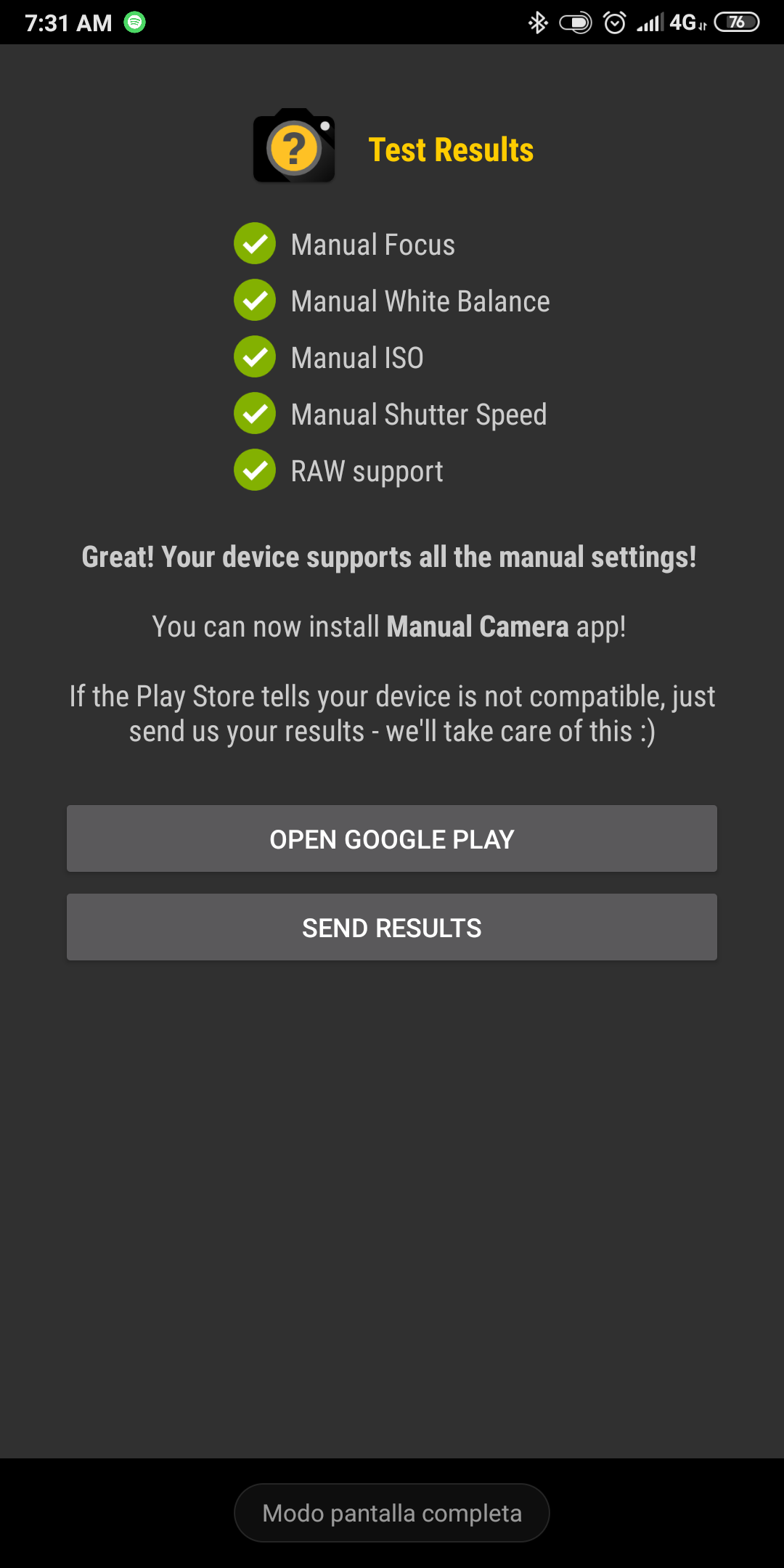Image resolution: width=784 pixels, height=1568 pixels.
Task: Tap the Modo pantalla completa pill
Action: coord(392,1513)
